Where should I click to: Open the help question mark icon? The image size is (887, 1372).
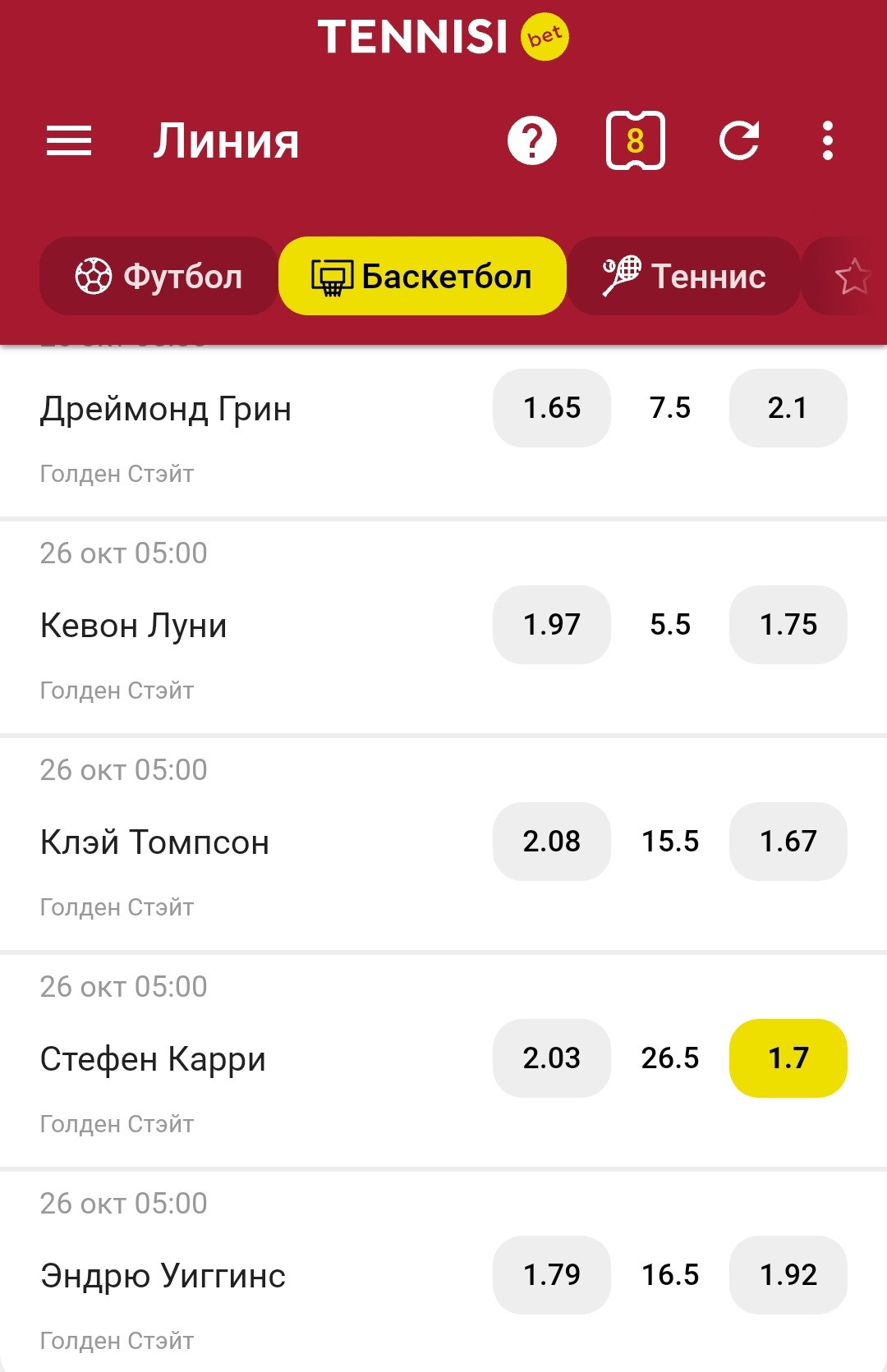(532, 141)
